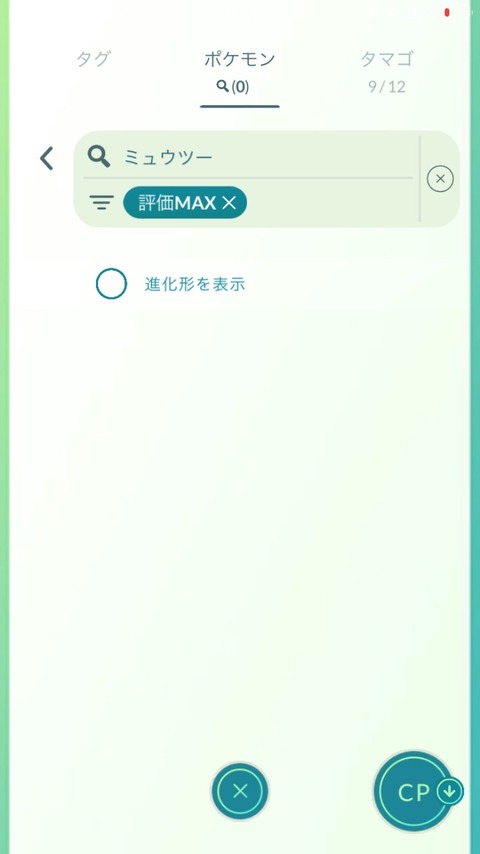Open the filter options icon

(x=101, y=203)
